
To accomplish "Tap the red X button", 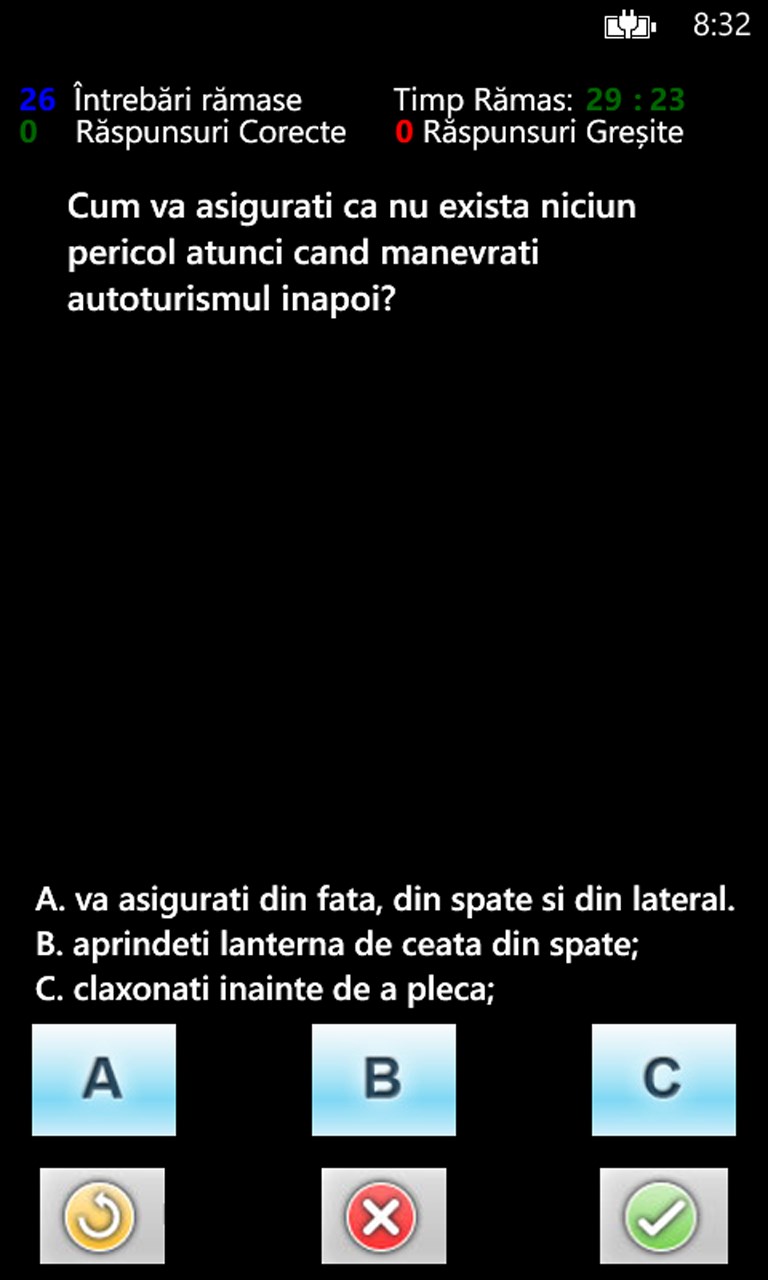I will [x=383, y=1216].
